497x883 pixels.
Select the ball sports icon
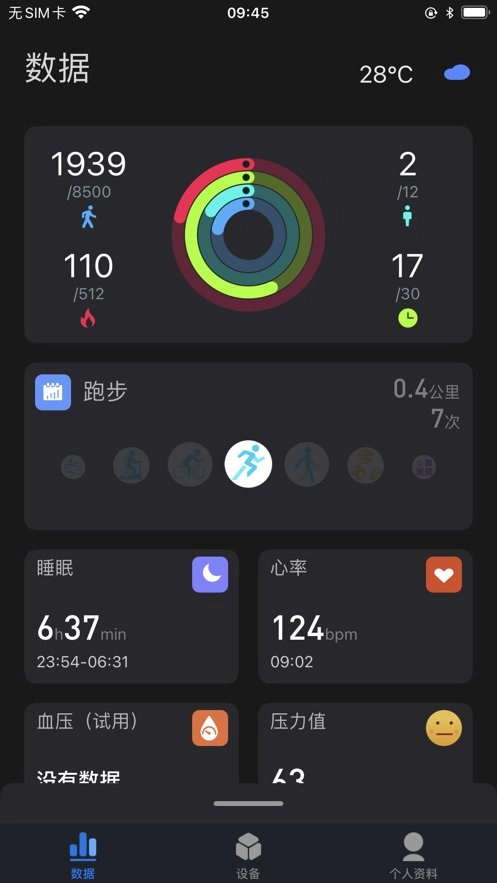(365, 466)
